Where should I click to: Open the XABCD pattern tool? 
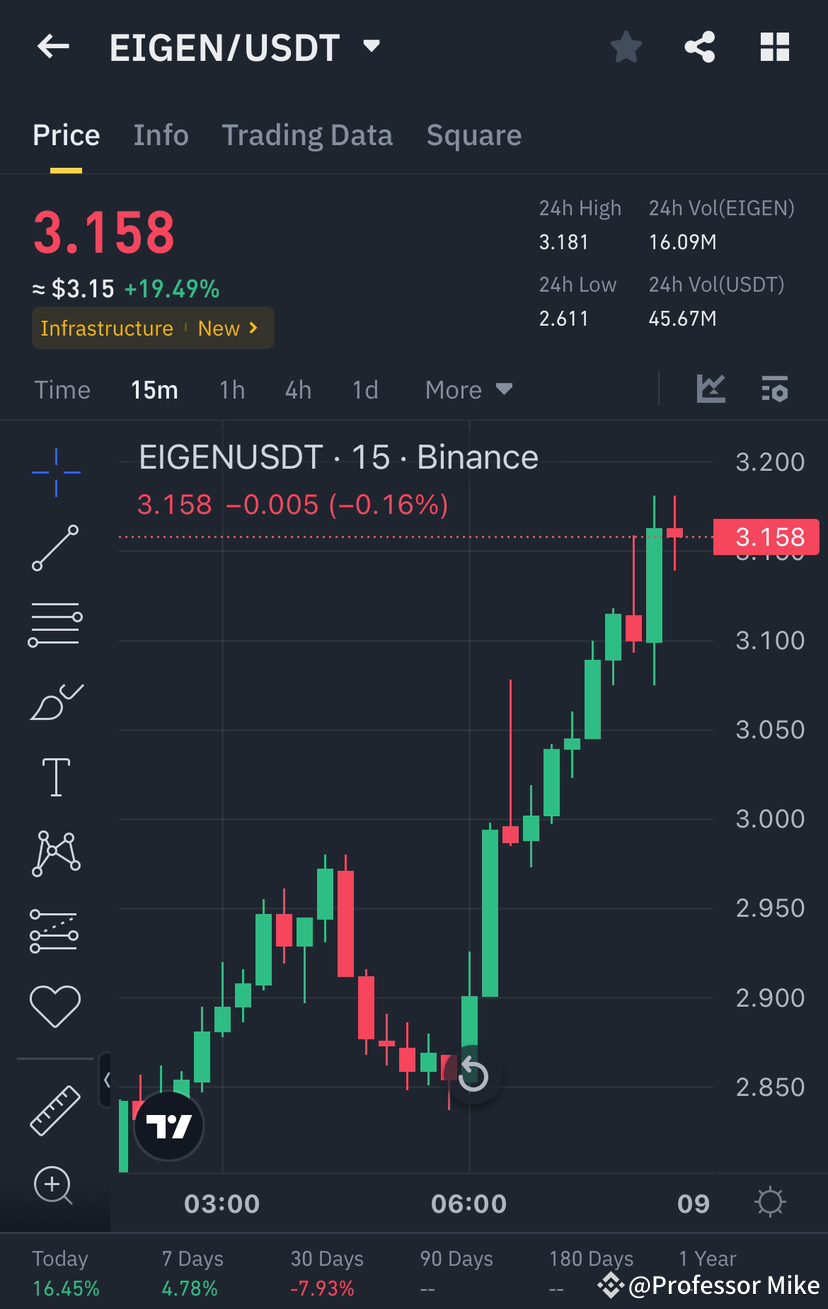[x=55, y=853]
